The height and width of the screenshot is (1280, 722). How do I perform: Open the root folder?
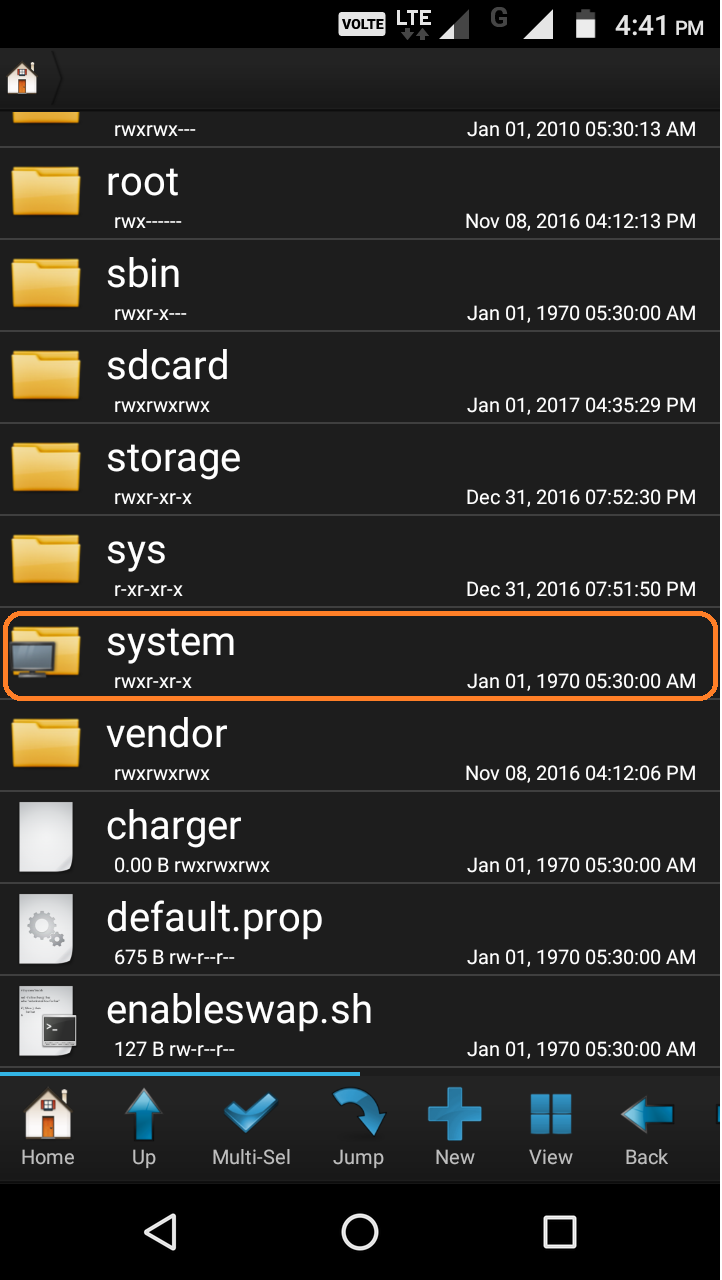tap(360, 193)
